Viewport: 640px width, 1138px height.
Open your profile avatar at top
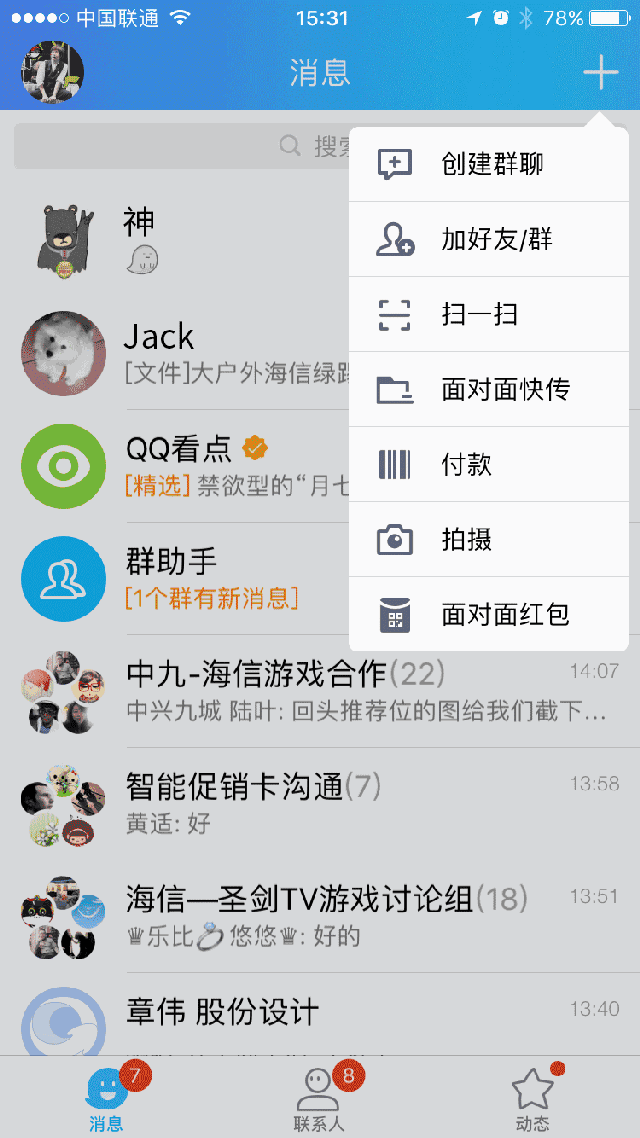coord(52,73)
